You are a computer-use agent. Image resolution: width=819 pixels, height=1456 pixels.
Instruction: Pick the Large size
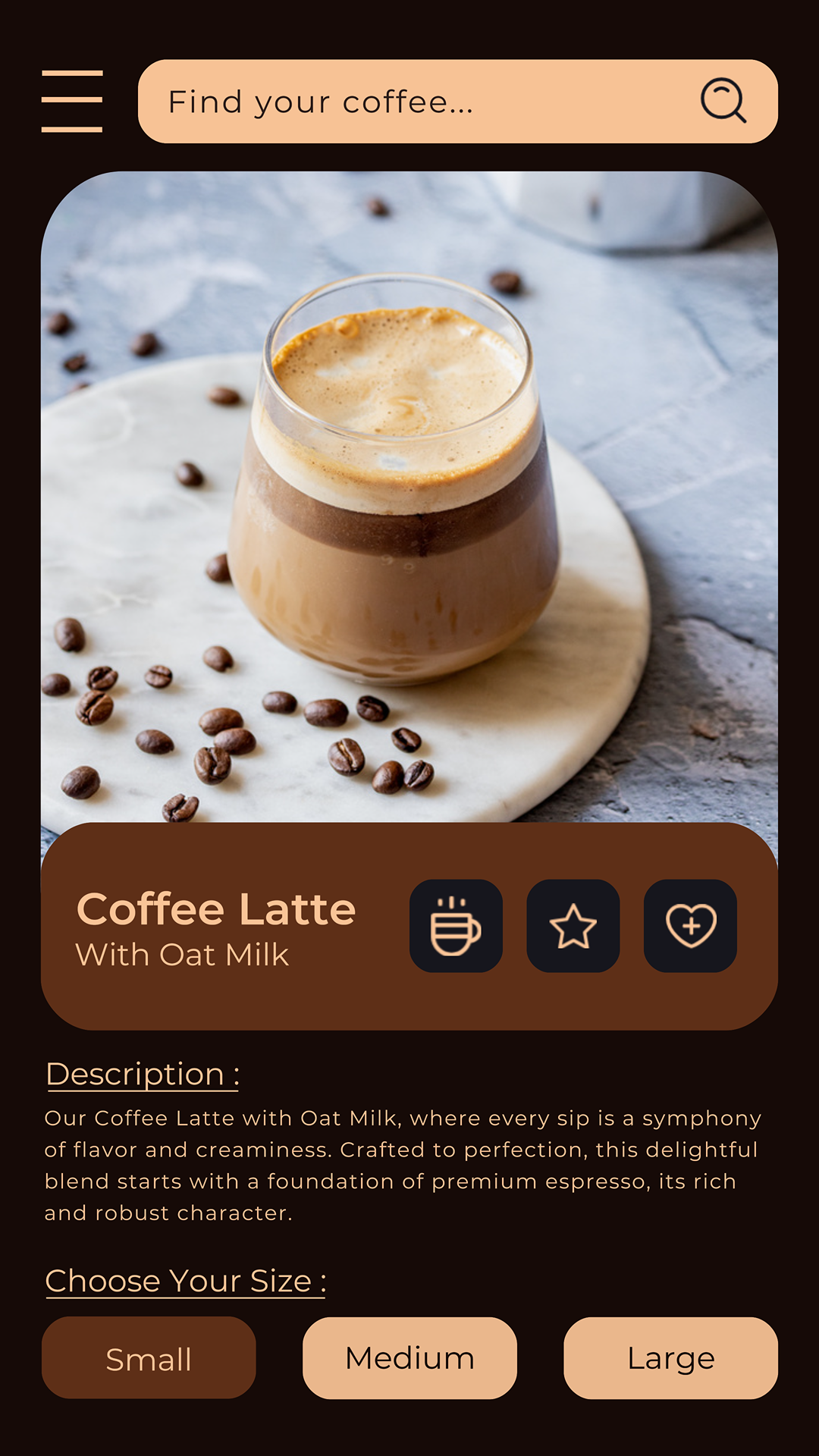point(670,1357)
